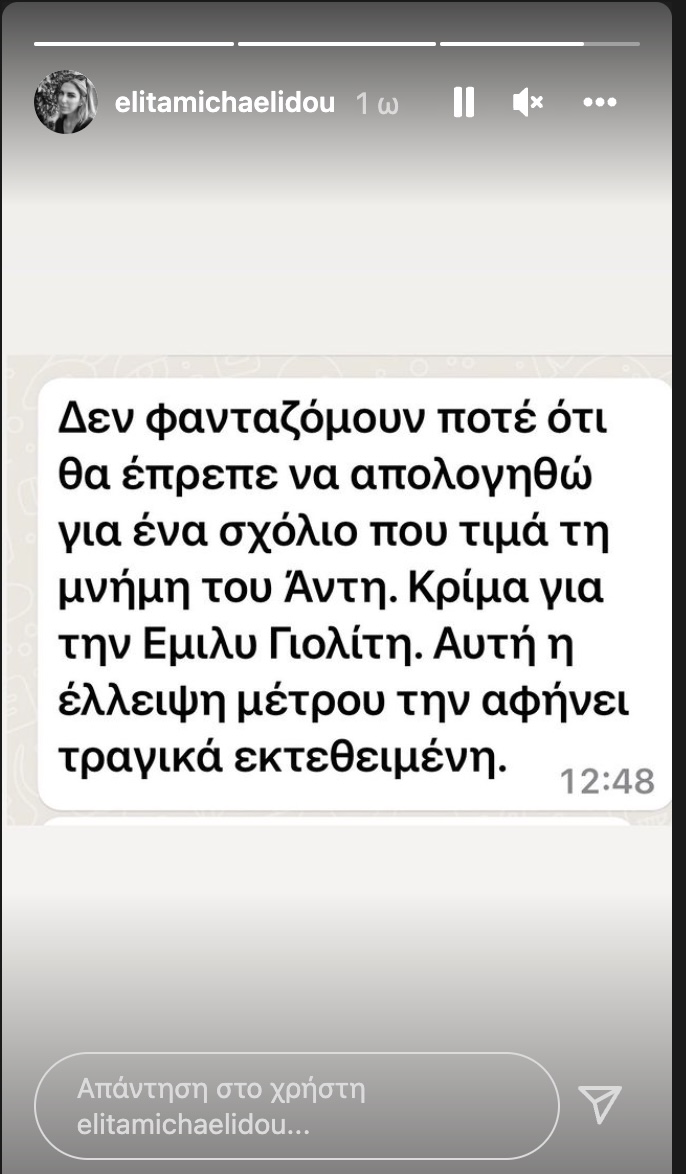This screenshot has width=686, height=1174.
Task: Focus the reply to elitamichaelidou field
Action: click(x=297, y=1106)
